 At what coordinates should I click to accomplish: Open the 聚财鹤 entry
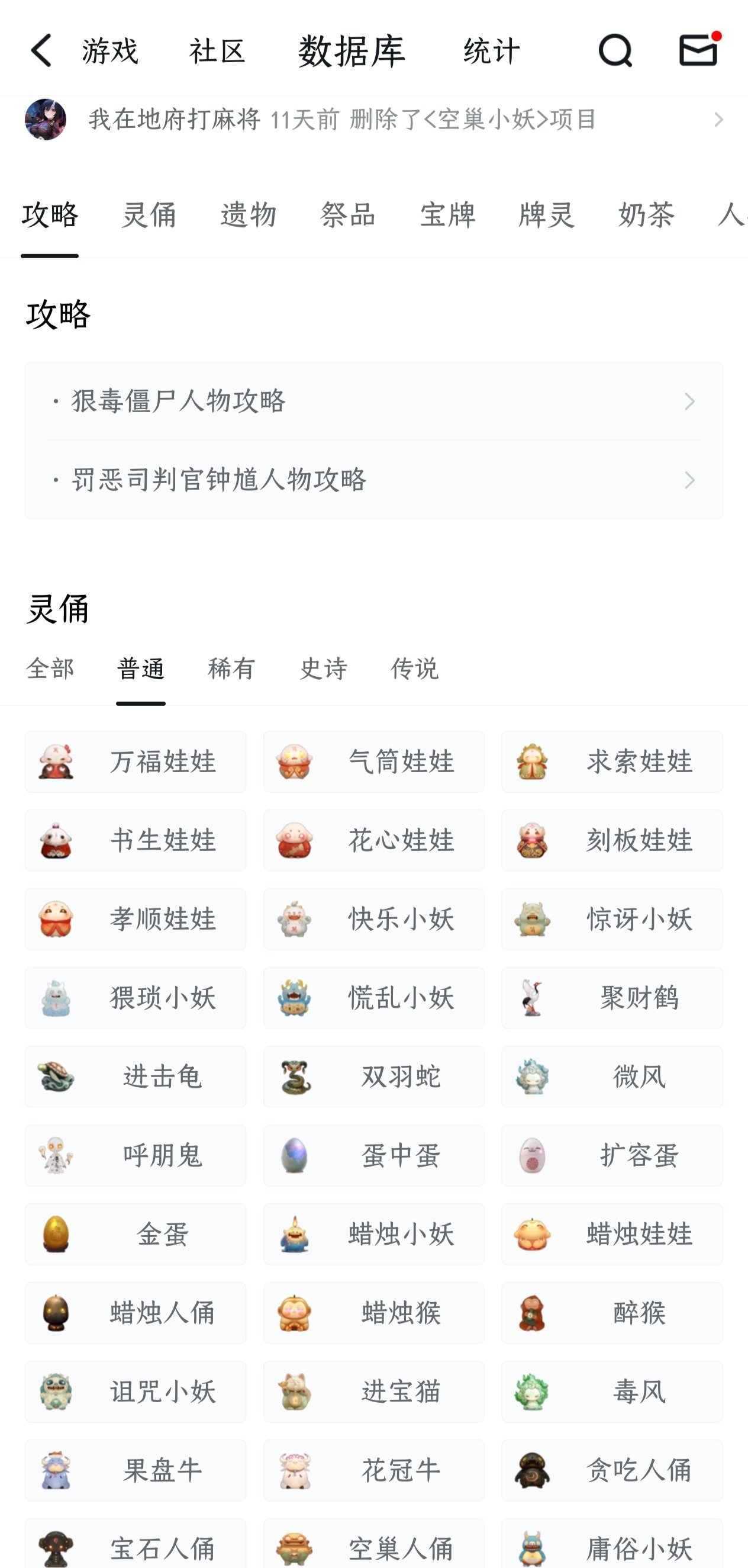coord(612,998)
